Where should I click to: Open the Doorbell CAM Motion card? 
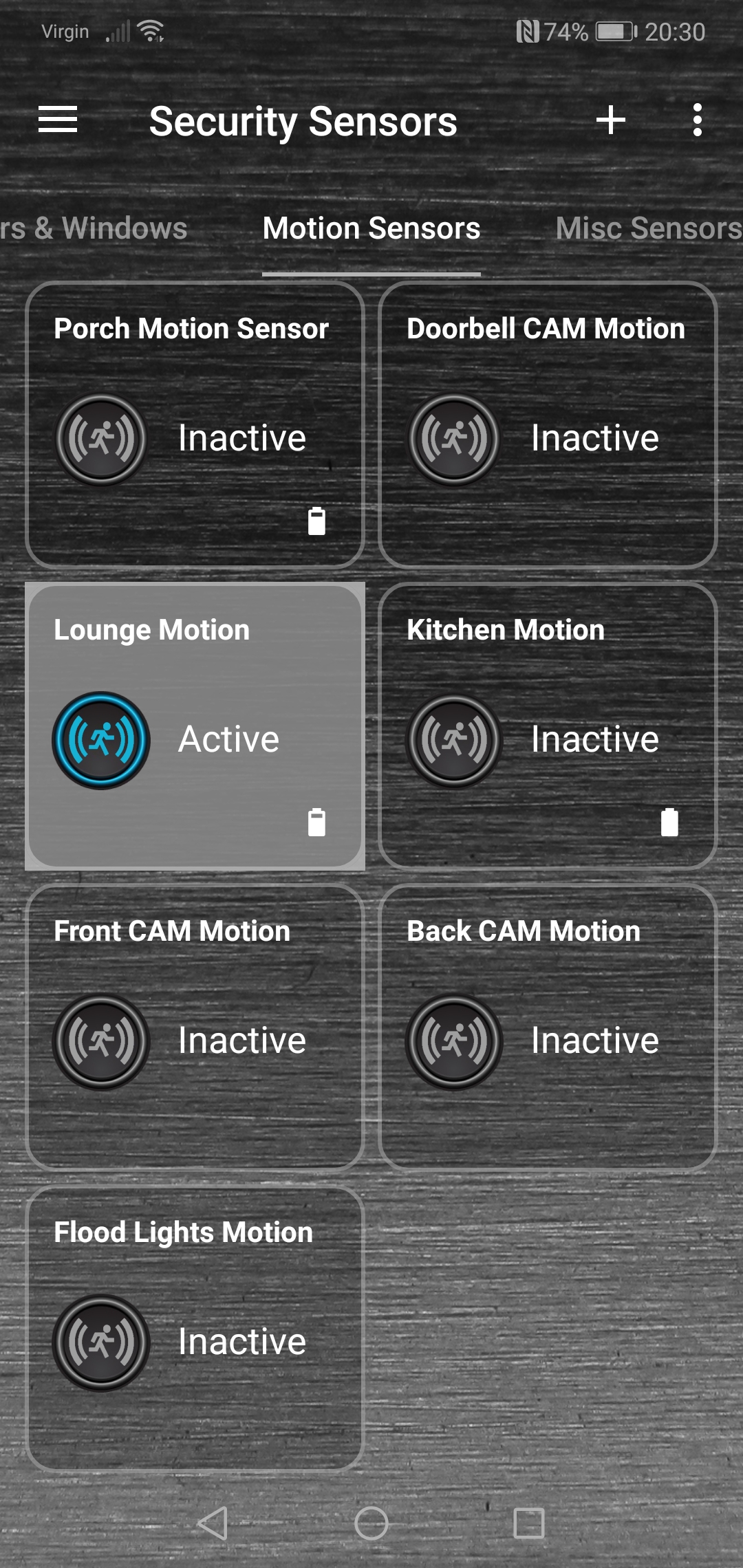[548, 425]
